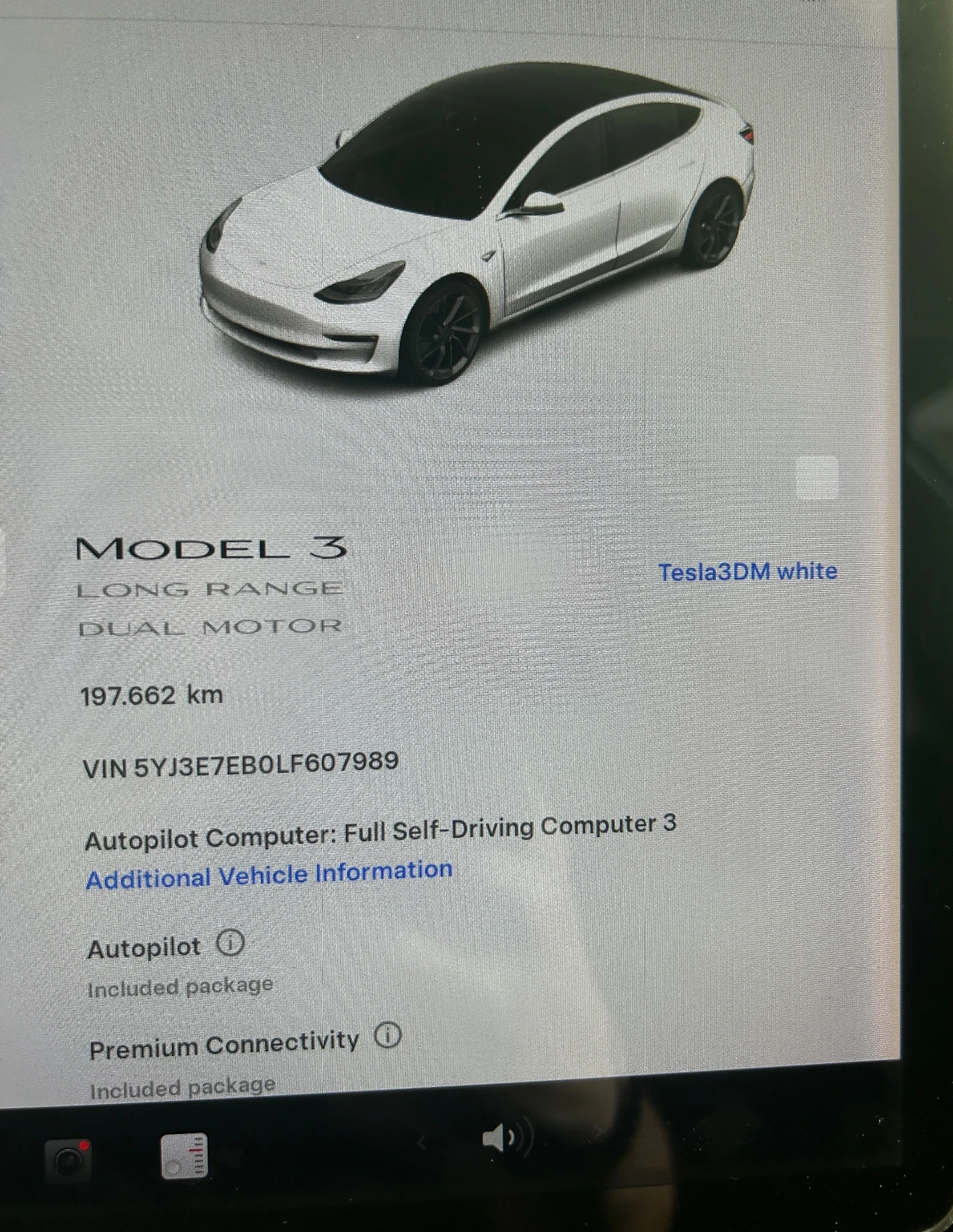Image resolution: width=953 pixels, height=1232 pixels.
Task: Show info about the Autopilot package
Action: (231, 944)
